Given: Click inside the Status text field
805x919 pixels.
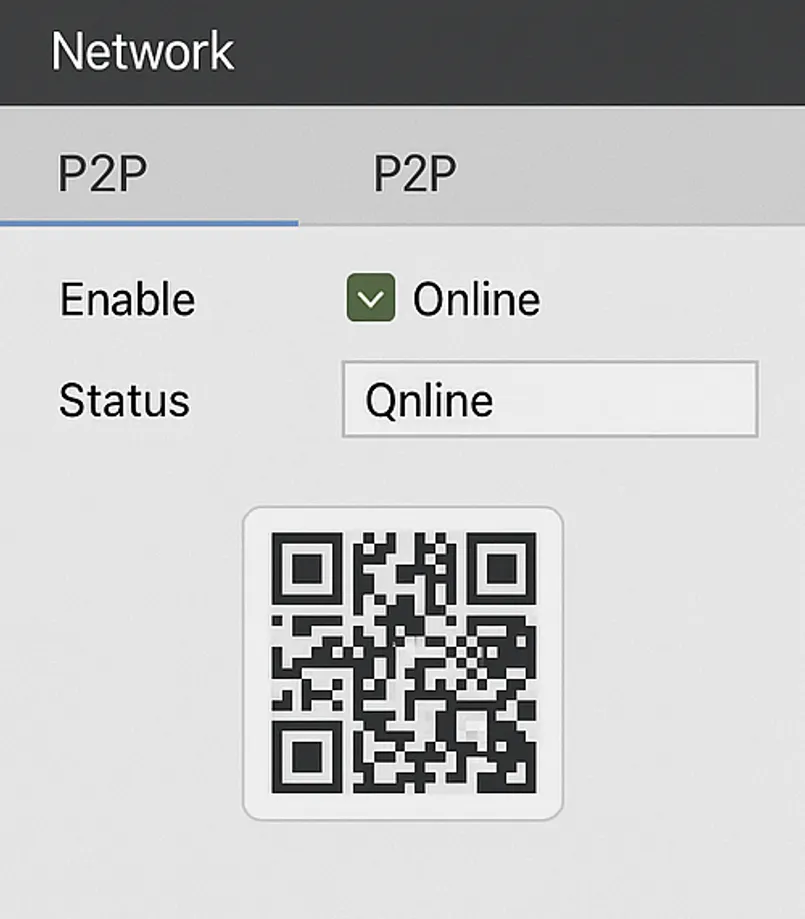Looking at the screenshot, I should (550, 400).
